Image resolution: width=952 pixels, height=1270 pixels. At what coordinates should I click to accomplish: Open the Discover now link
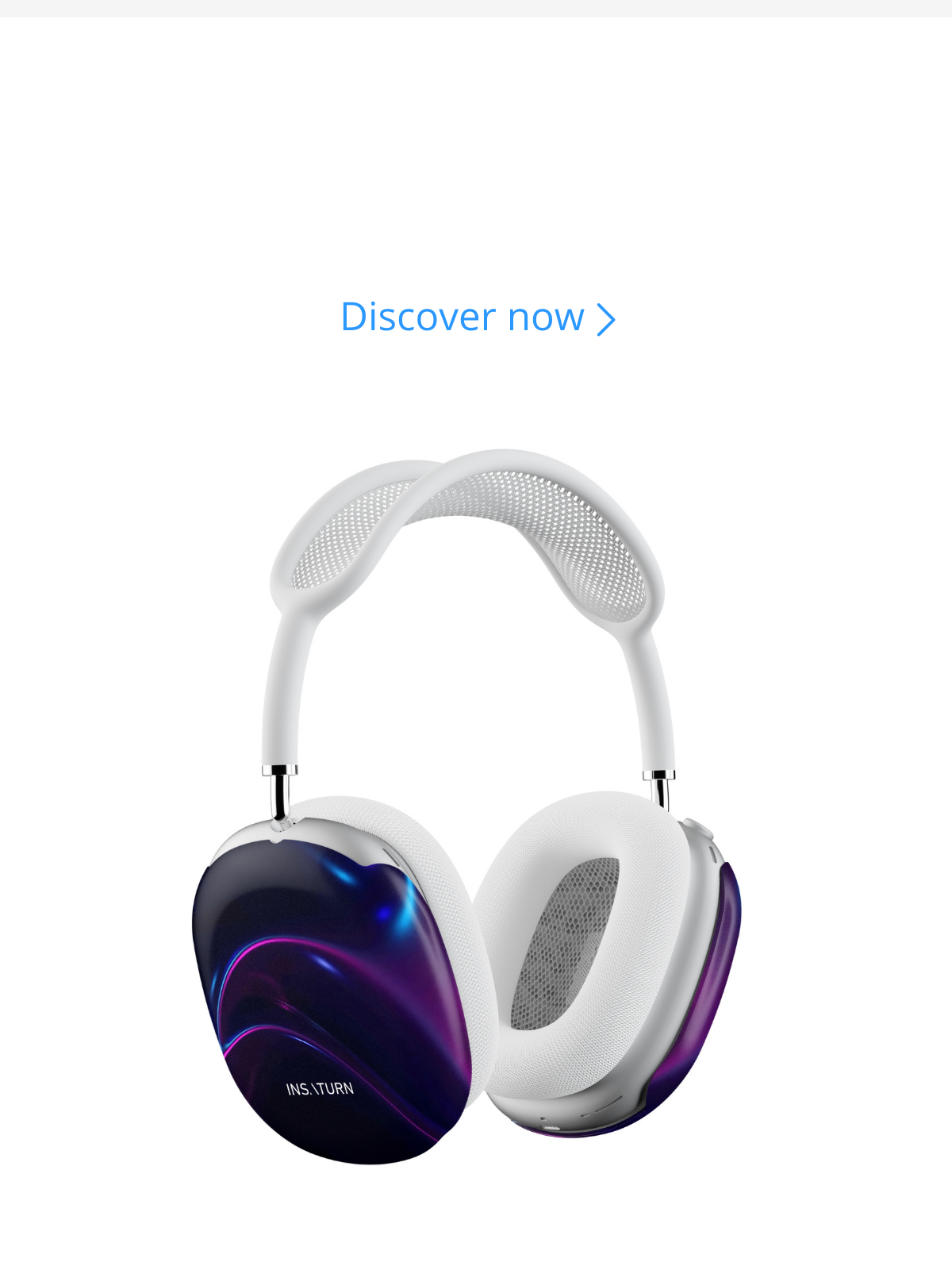click(476, 317)
